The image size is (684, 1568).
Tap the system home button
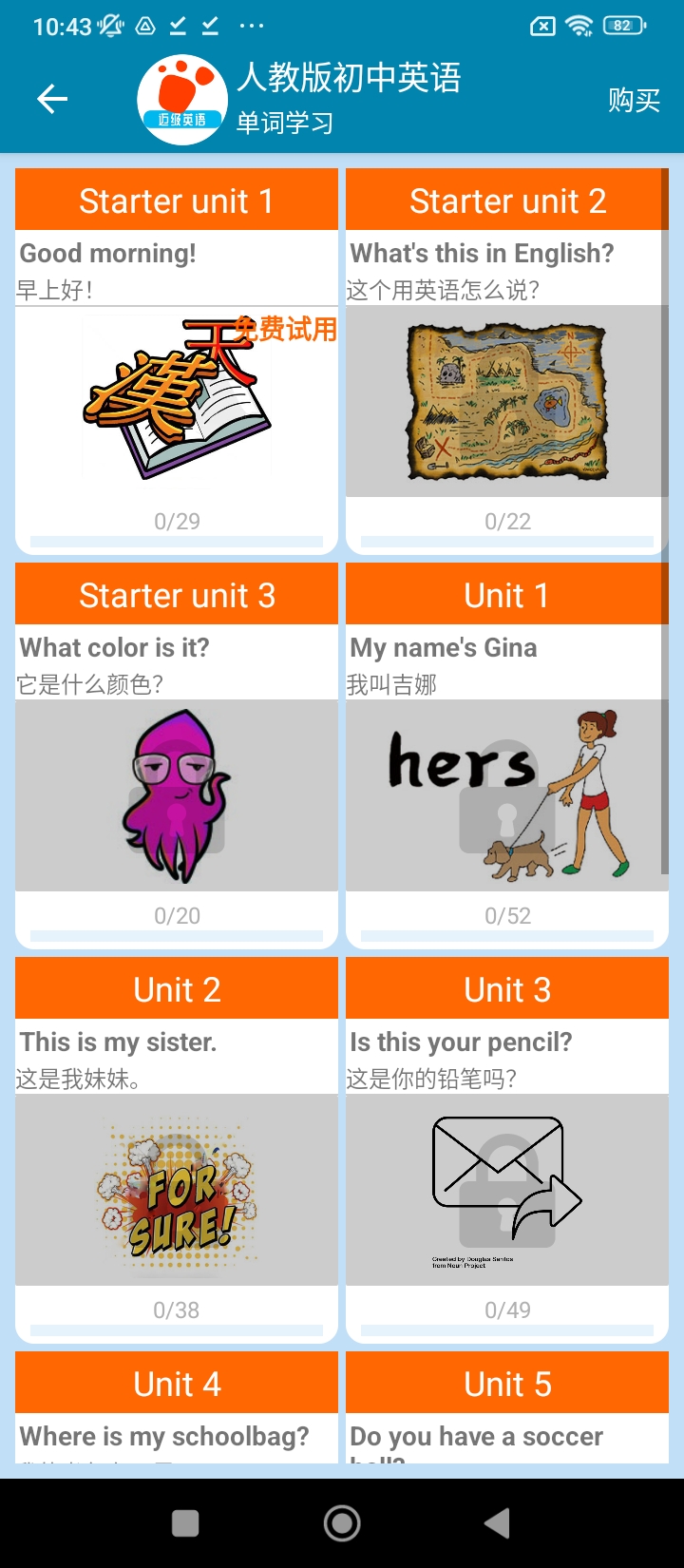(x=342, y=1523)
